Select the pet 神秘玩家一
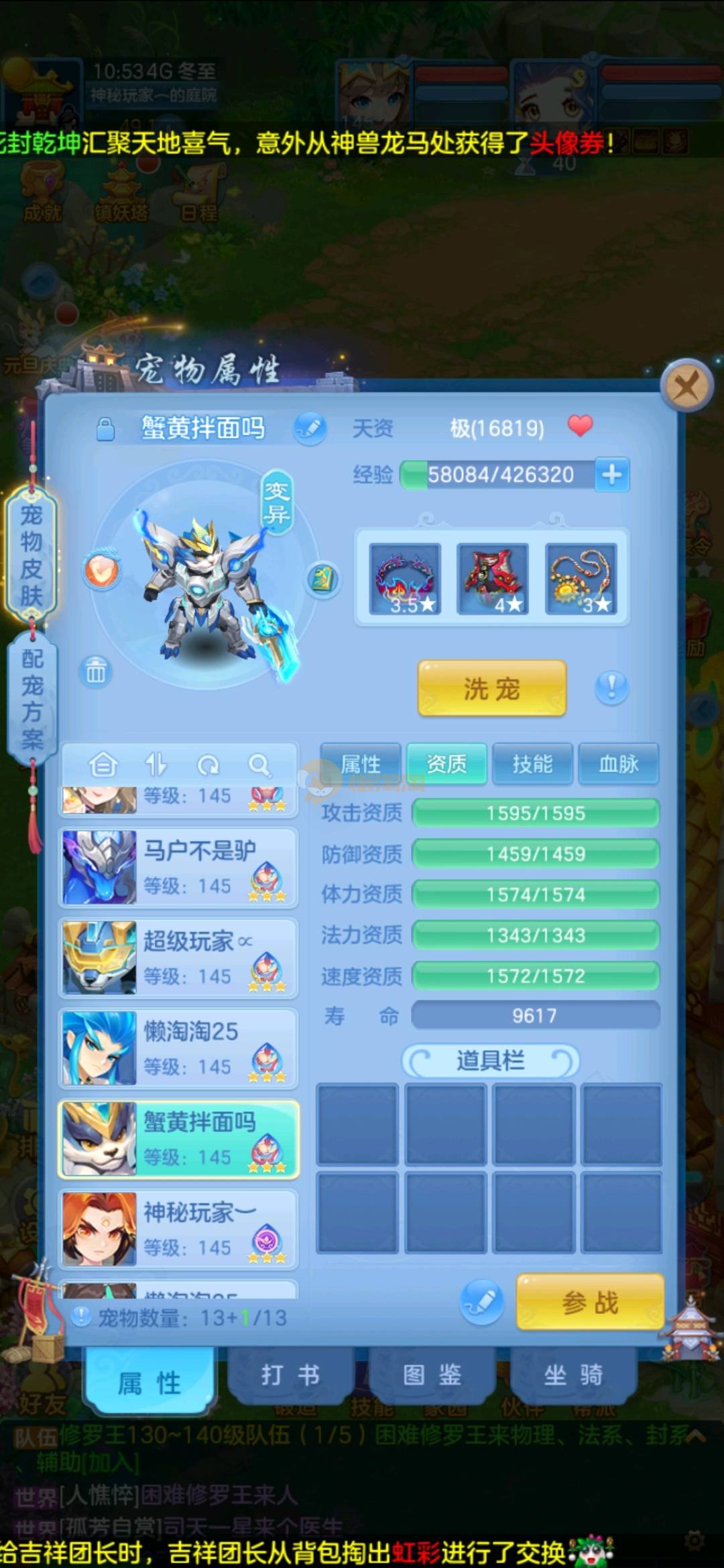 (x=178, y=1230)
